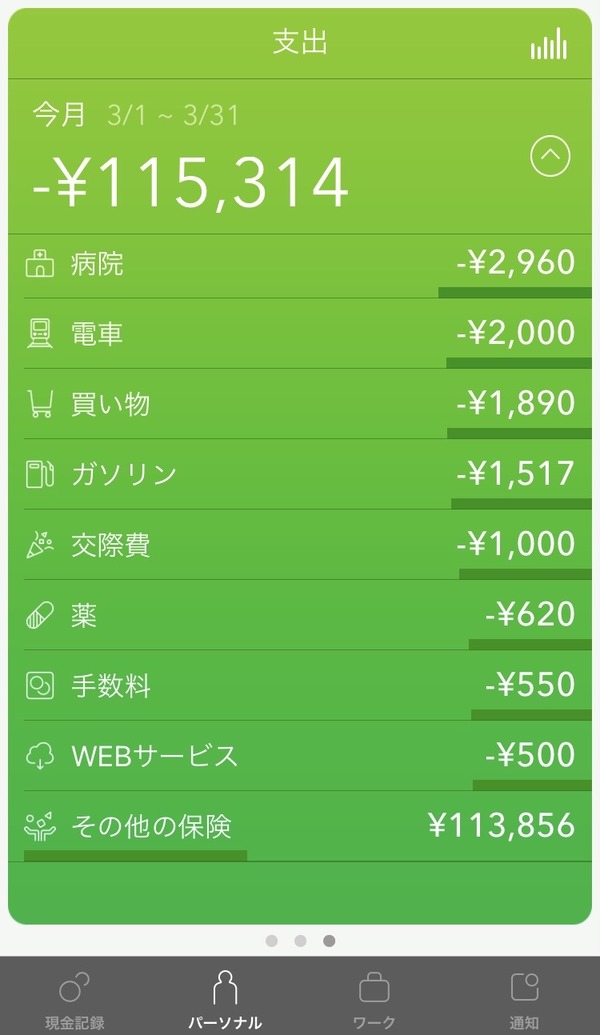View WEBサービス expense entries
Viewport: 600px width, 1035px height.
coord(300,756)
